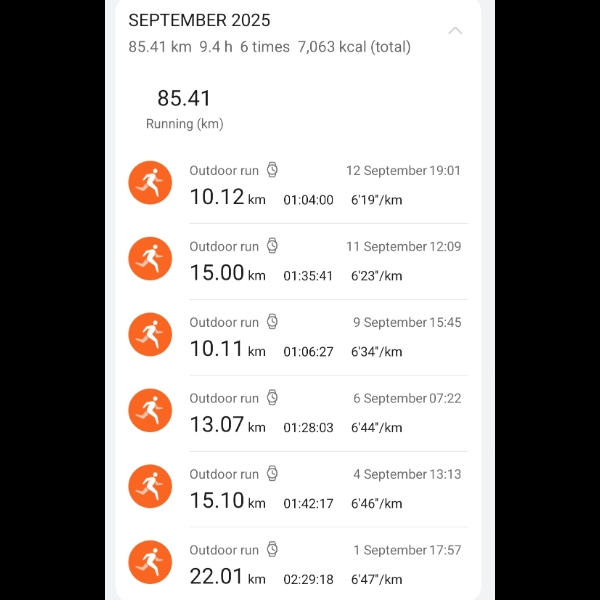Open the 4 September 15.10 km run

pyautogui.click(x=298, y=489)
